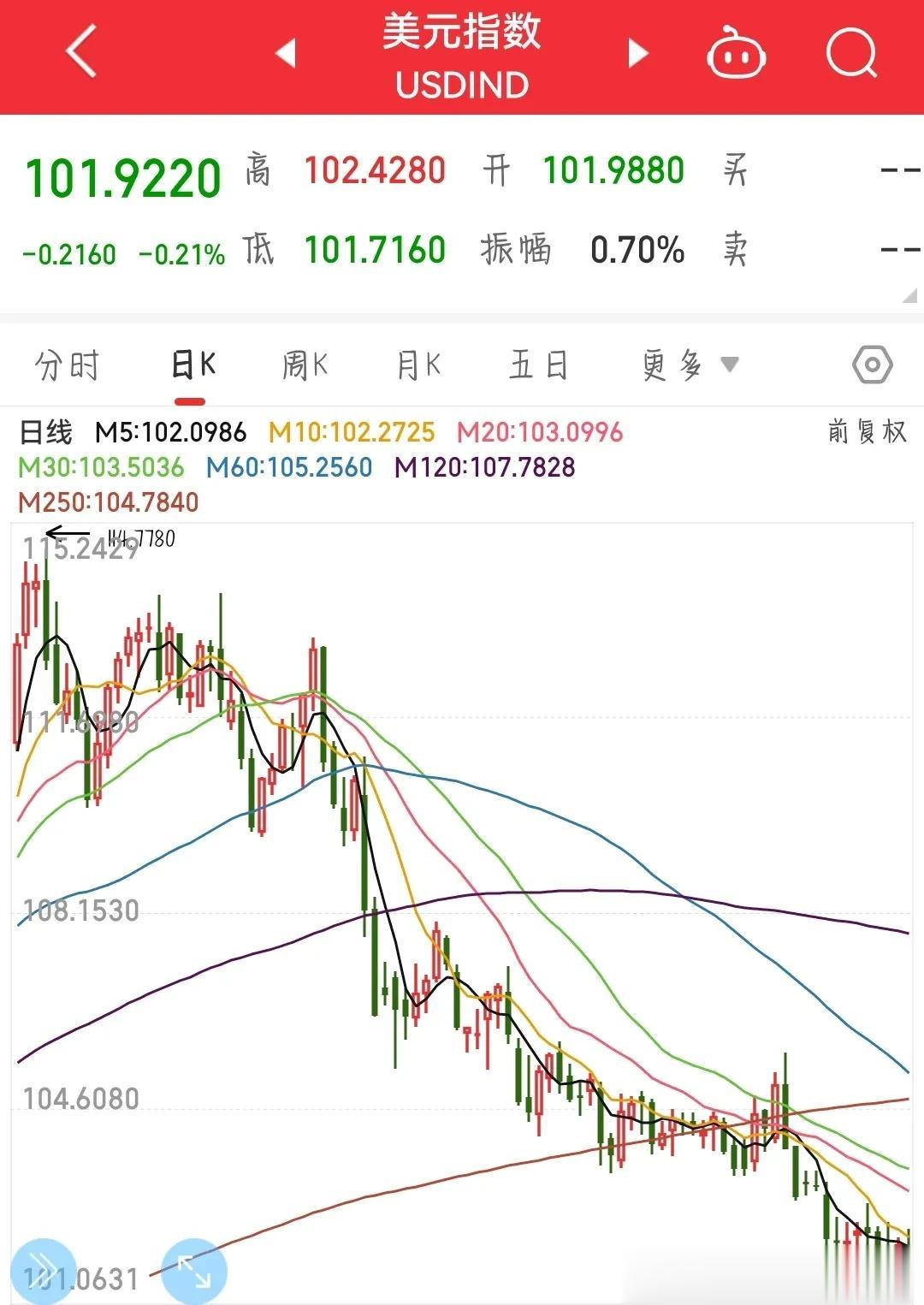
Task: Switch to the previous index
Action: click(x=286, y=53)
